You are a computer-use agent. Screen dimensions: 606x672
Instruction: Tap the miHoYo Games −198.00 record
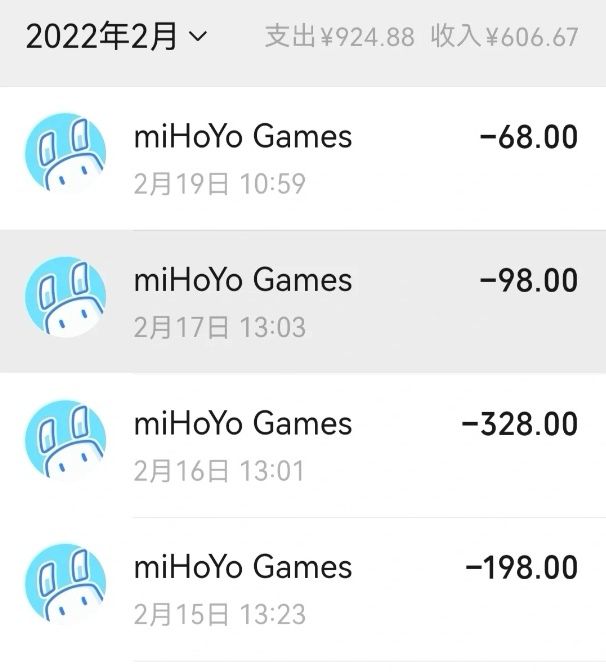pyautogui.click(x=303, y=589)
